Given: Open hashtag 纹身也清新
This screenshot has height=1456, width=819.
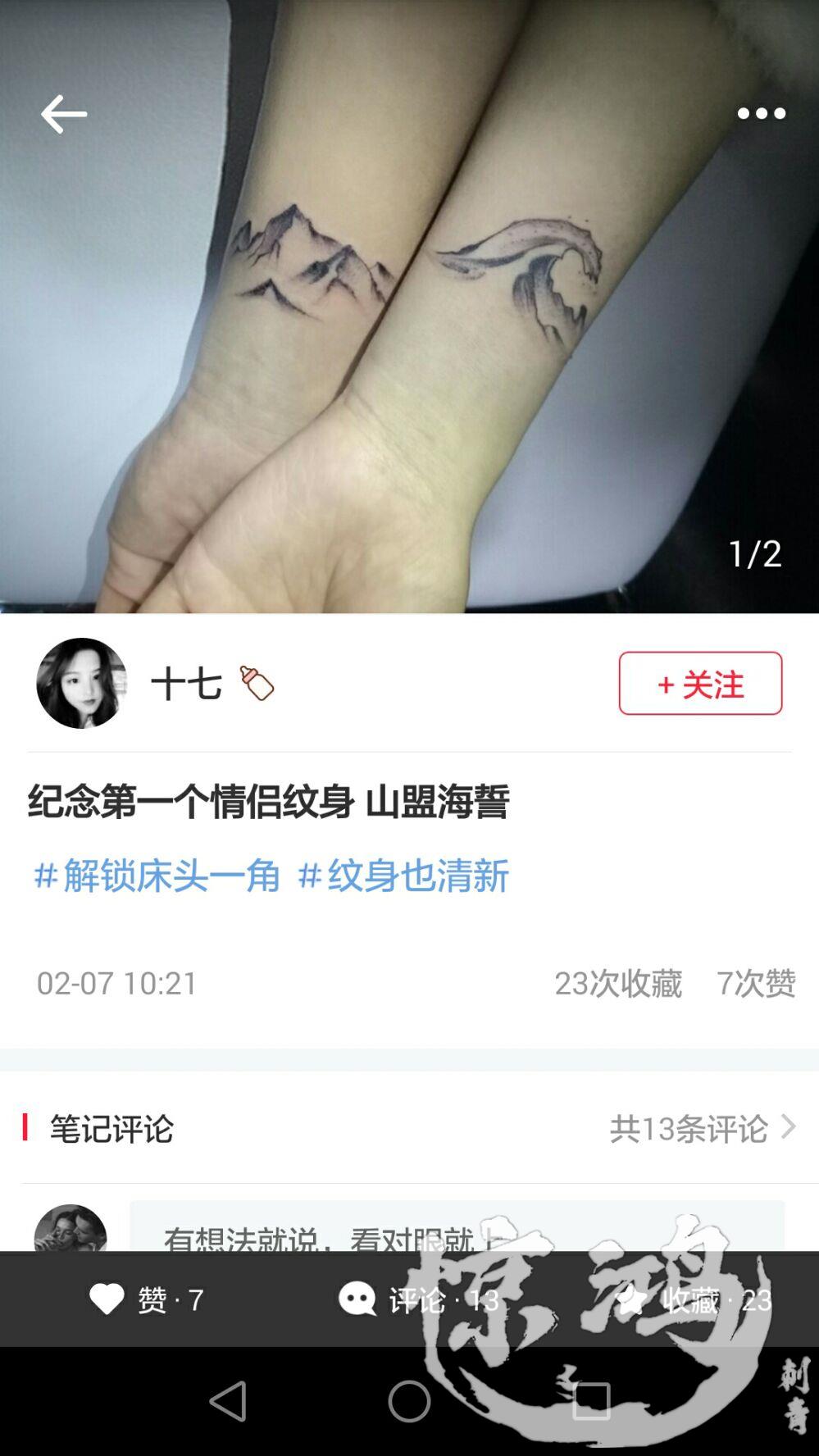Looking at the screenshot, I should pyautogui.click(x=403, y=876).
